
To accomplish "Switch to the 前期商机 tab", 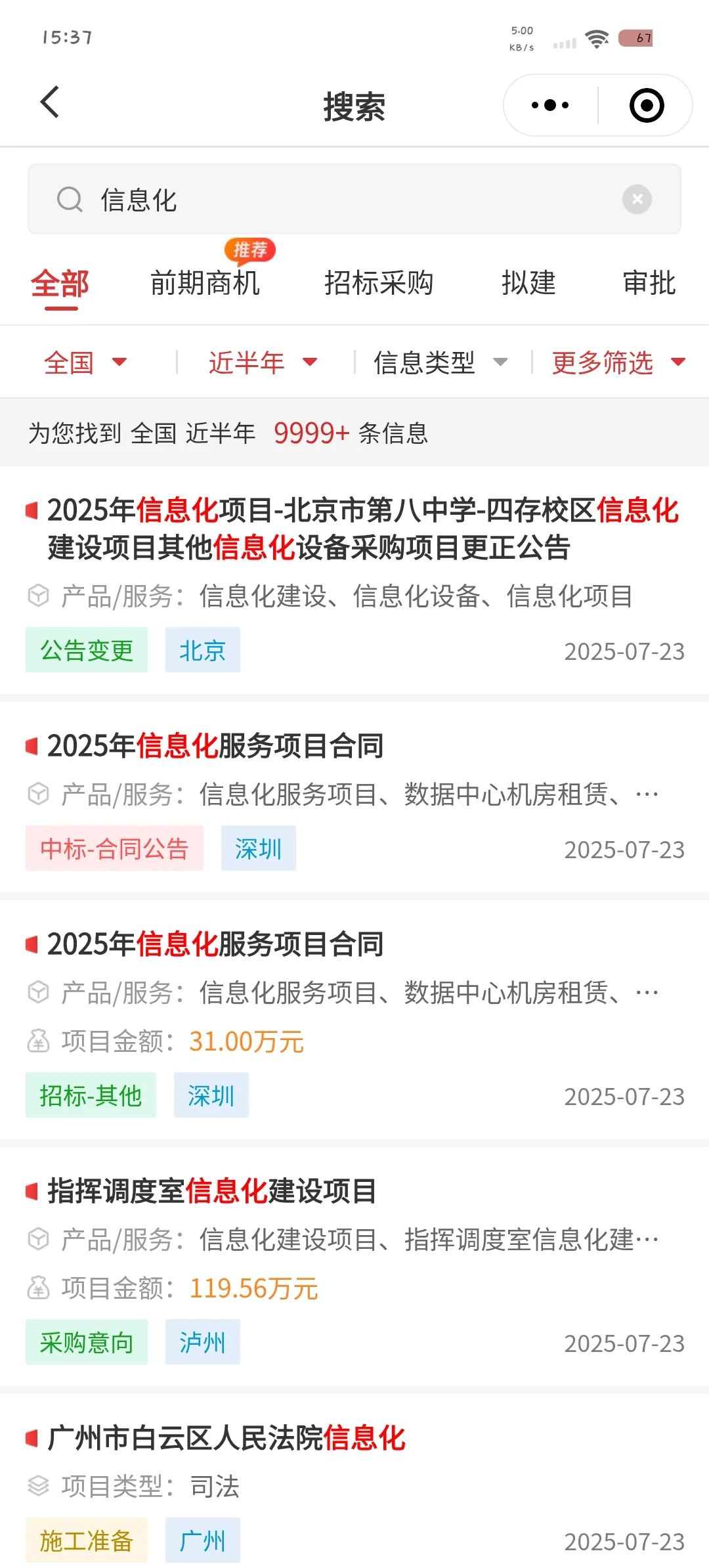I will pyautogui.click(x=205, y=284).
